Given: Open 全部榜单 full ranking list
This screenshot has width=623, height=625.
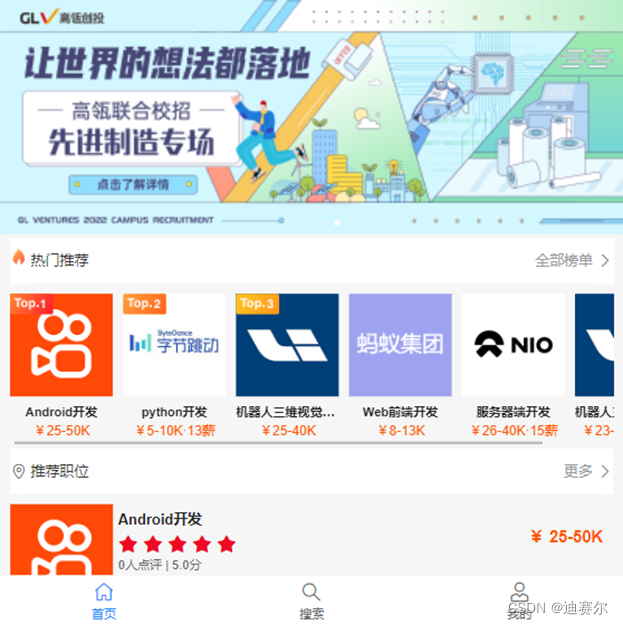Looking at the screenshot, I should coord(571,260).
